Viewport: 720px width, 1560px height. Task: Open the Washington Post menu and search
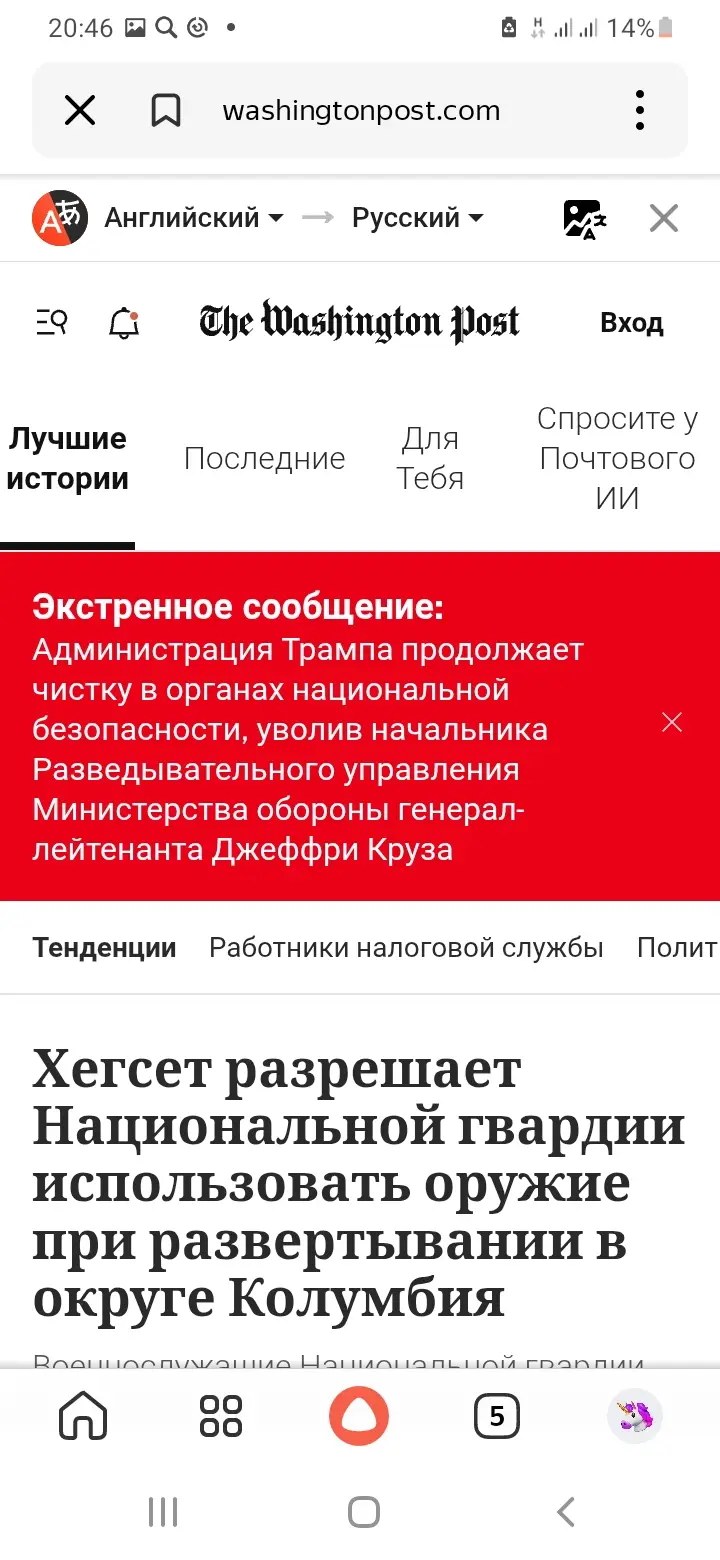click(52, 322)
